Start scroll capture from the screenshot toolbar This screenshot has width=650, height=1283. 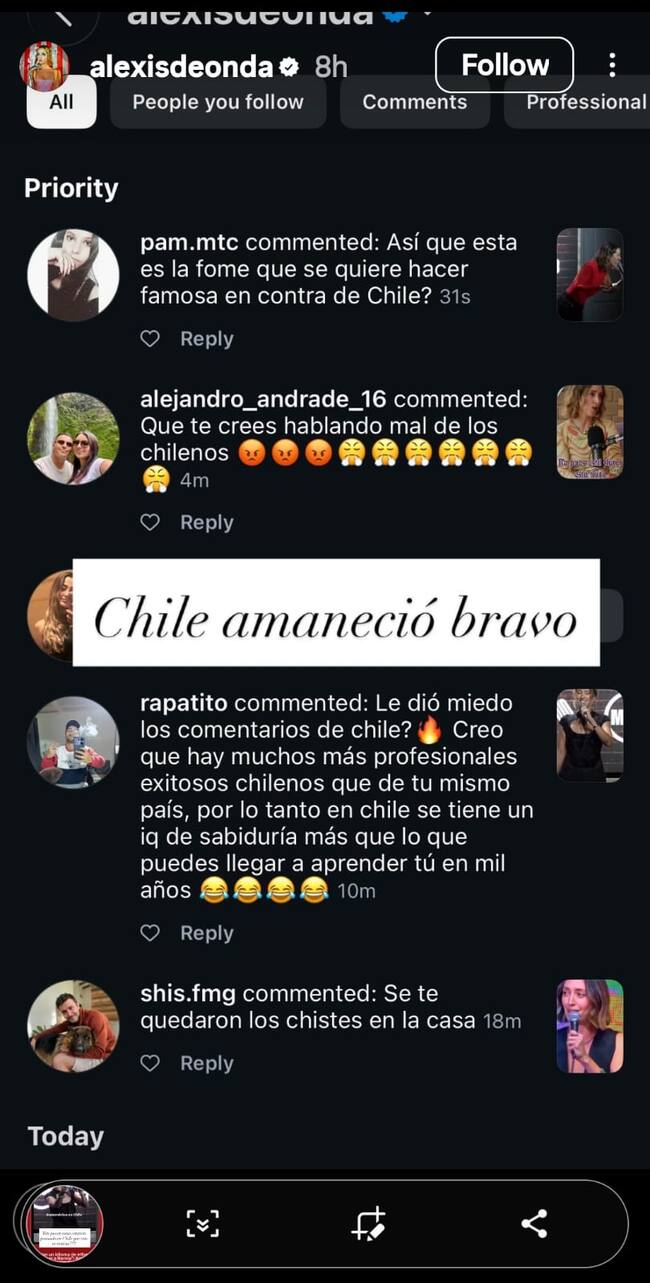[202, 1224]
